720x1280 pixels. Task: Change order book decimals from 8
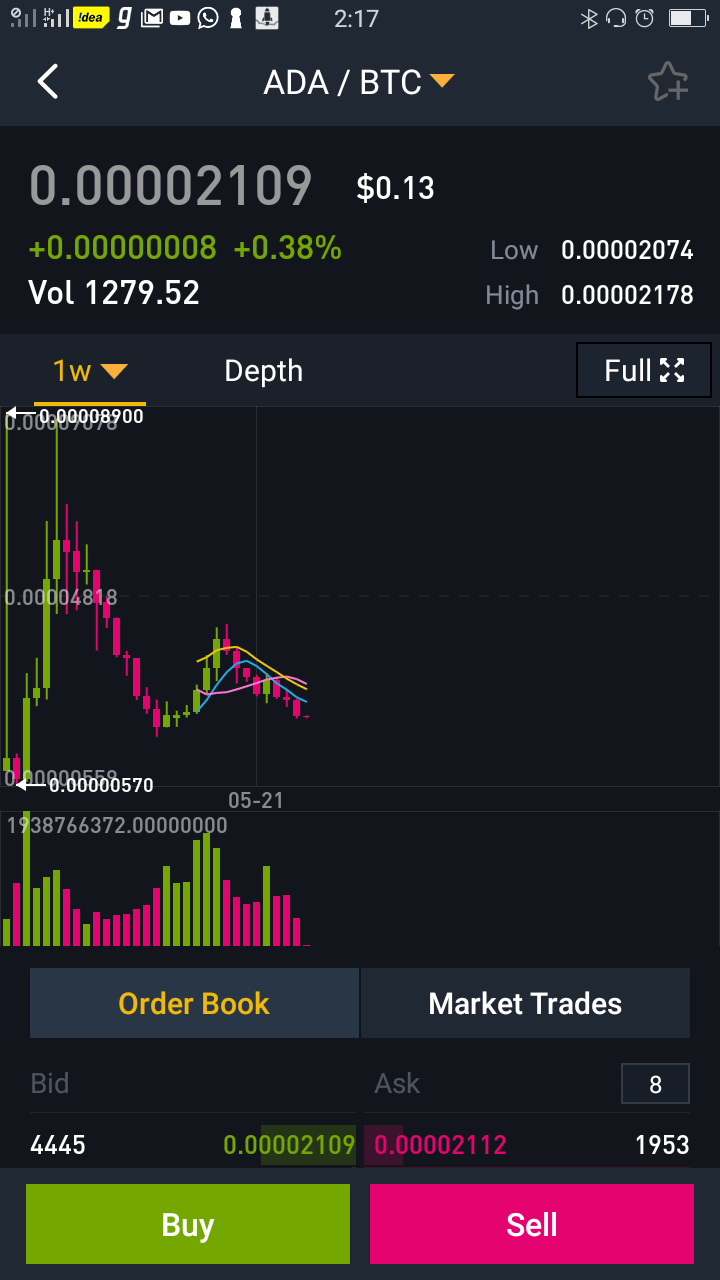pyautogui.click(x=655, y=1084)
